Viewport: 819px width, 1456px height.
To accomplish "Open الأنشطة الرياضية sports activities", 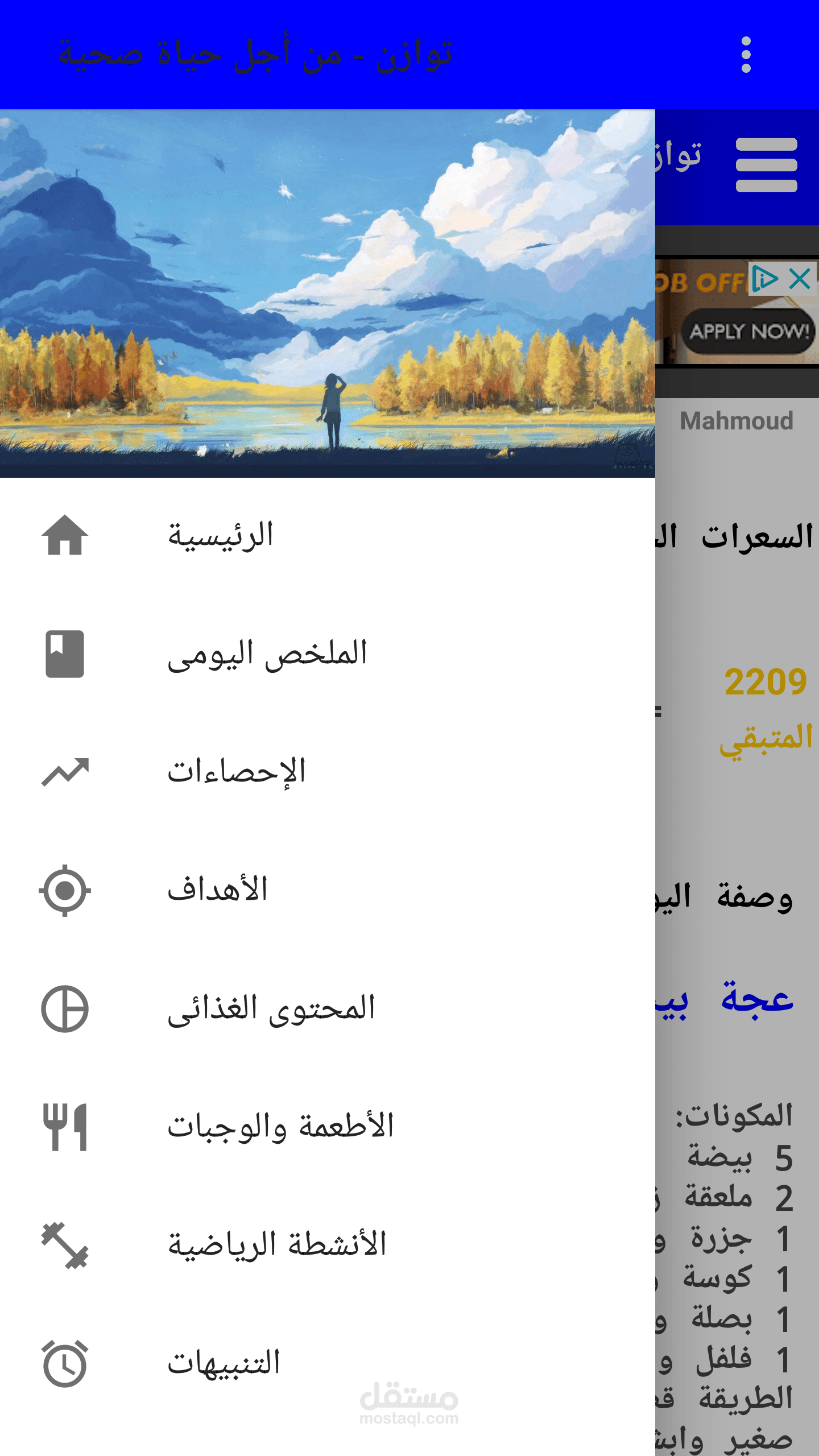I will coord(328,1245).
